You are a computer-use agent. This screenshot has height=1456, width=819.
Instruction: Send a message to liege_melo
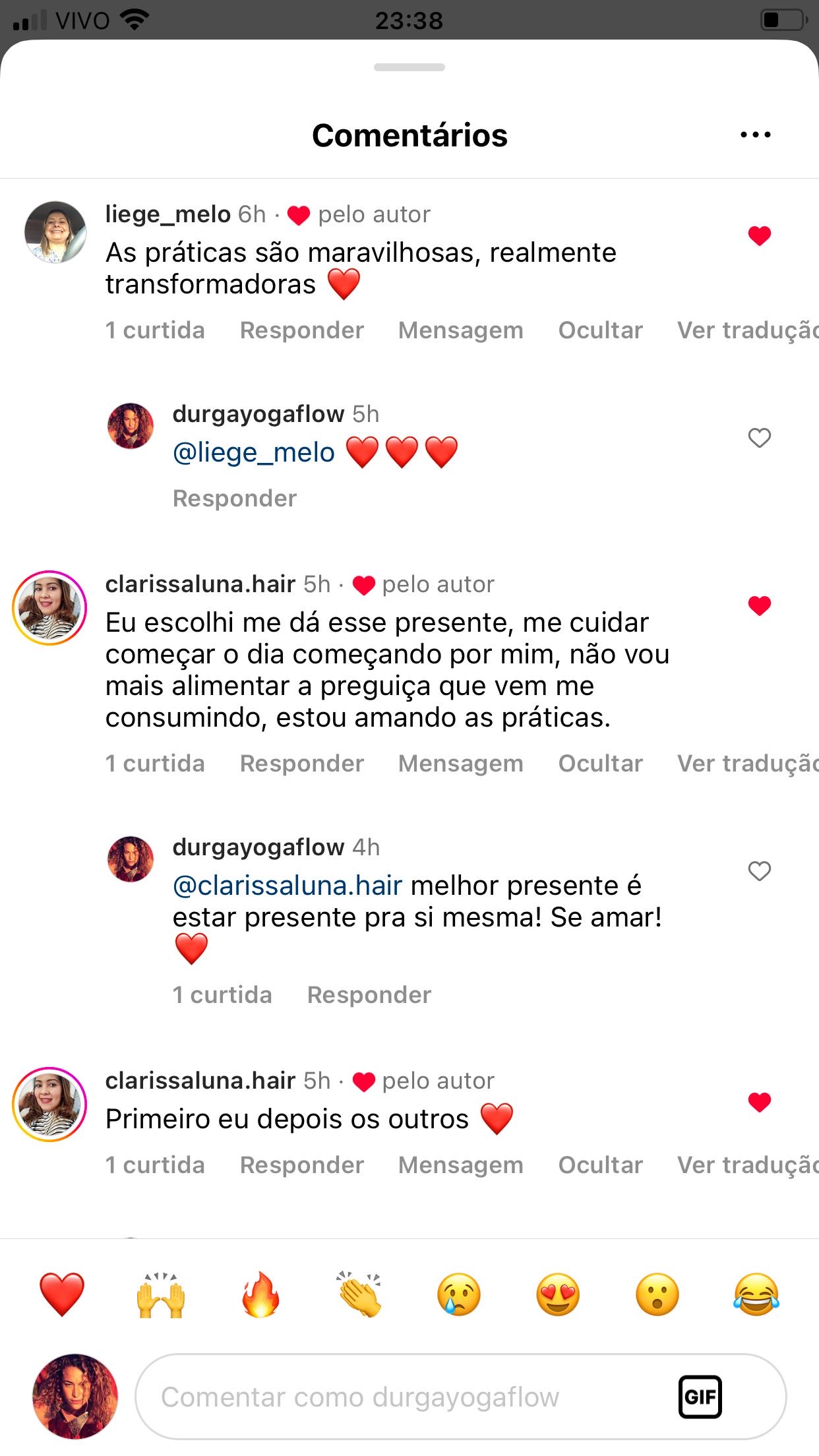[460, 330]
